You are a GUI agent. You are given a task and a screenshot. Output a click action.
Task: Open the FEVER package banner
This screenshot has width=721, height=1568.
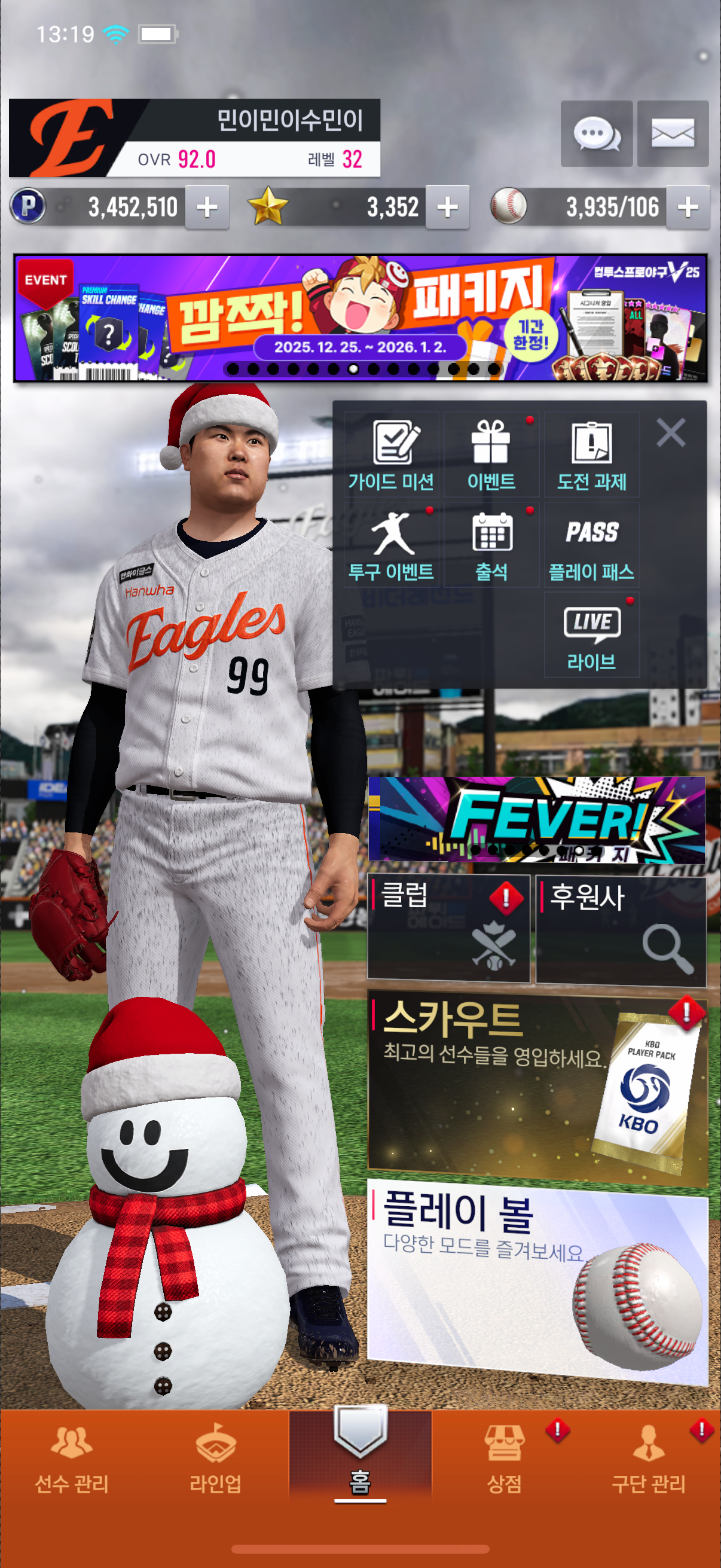537,819
